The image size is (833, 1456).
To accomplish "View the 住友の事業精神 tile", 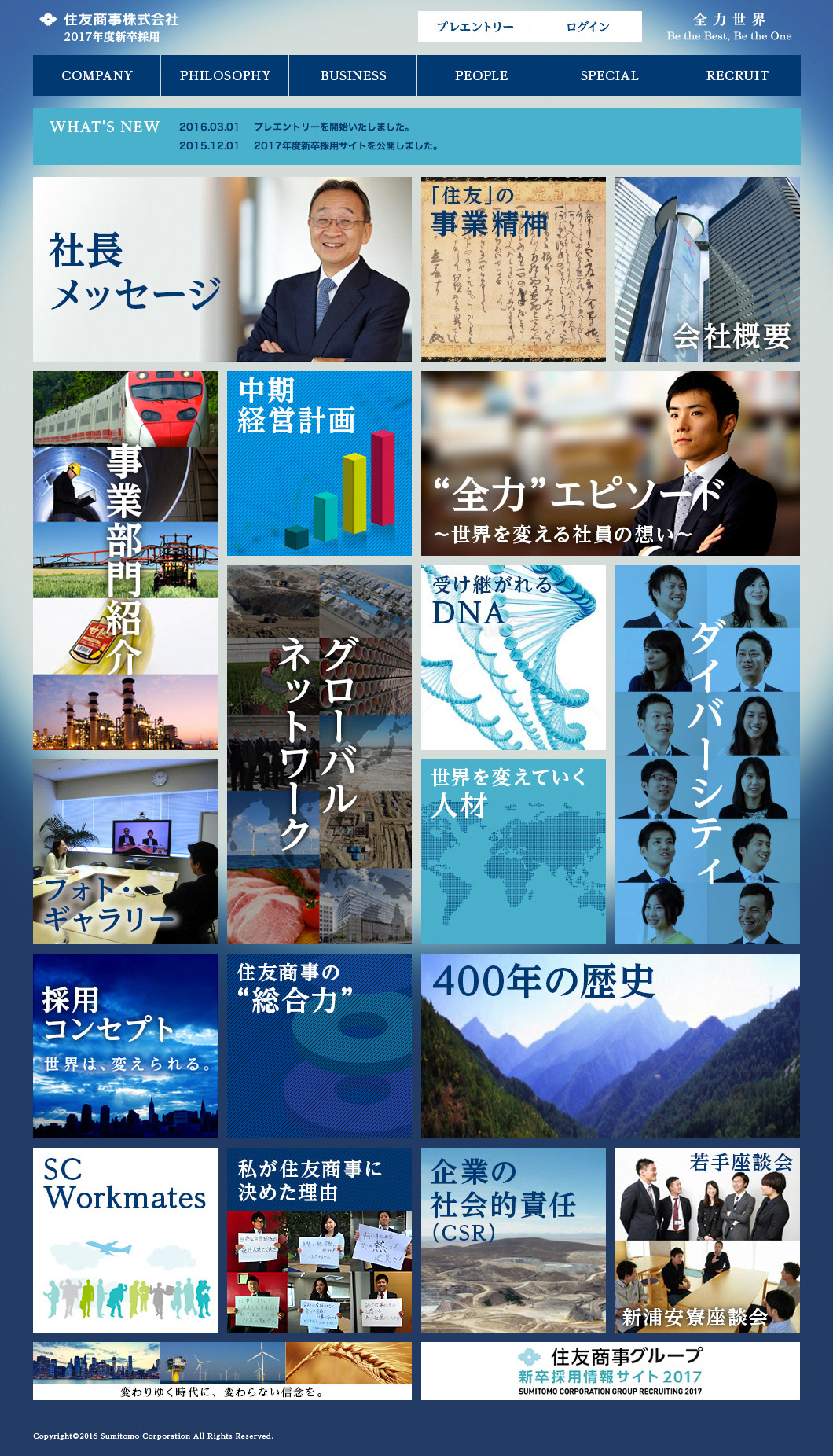I will (x=513, y=269).
